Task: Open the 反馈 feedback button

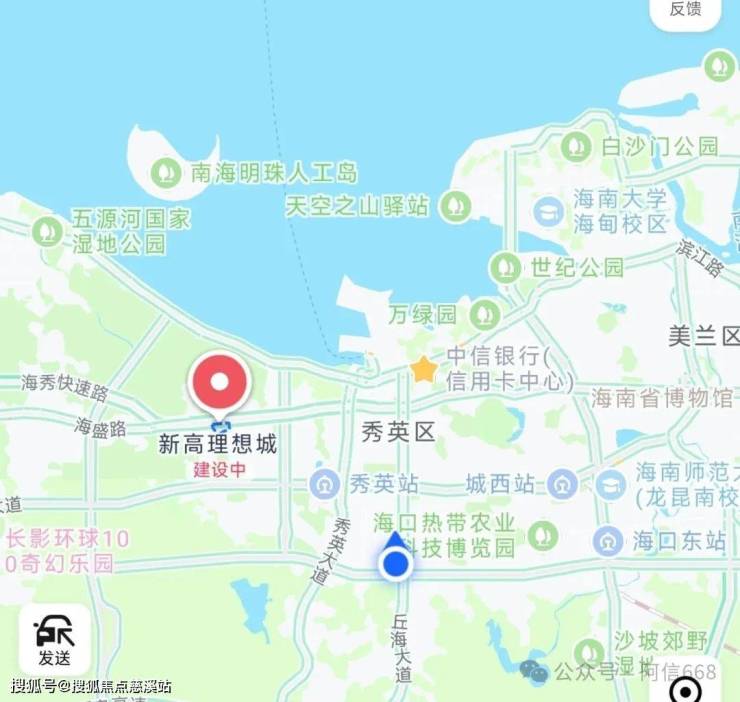Action: pyautogui.click(x=685, y=10)
